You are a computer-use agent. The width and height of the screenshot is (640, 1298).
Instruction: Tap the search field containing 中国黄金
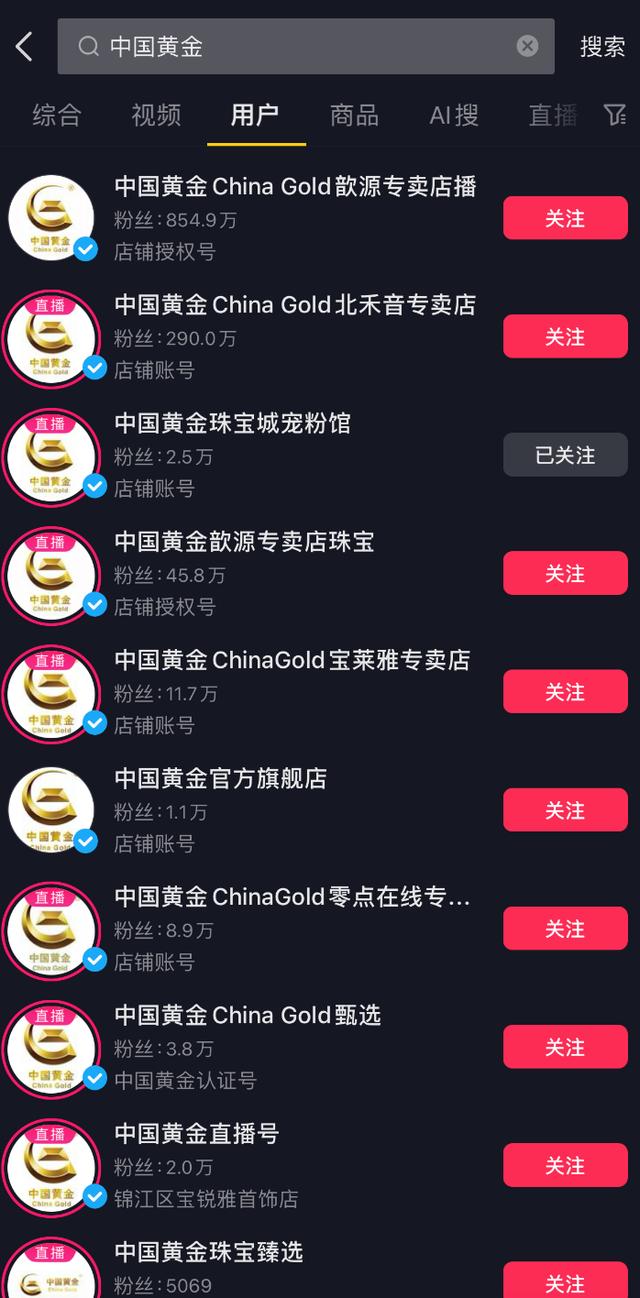300,46
